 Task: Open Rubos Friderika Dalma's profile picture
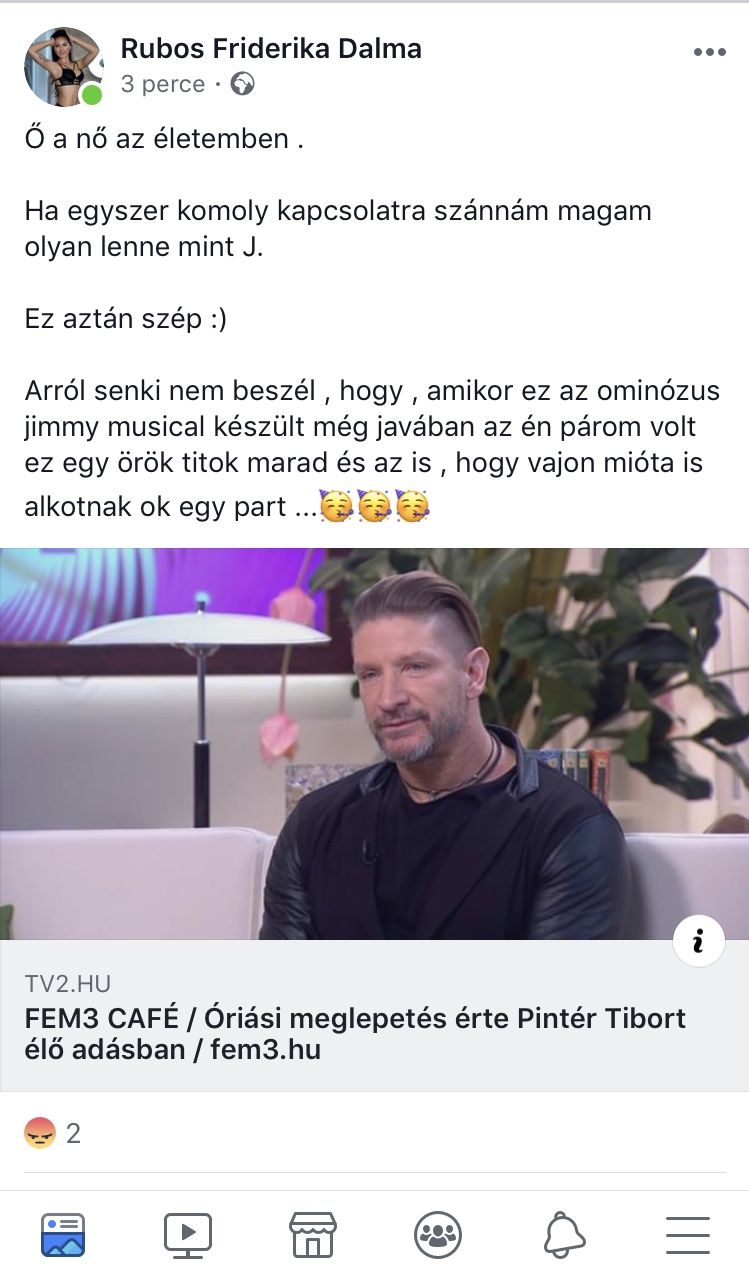(x=63, y=67)
